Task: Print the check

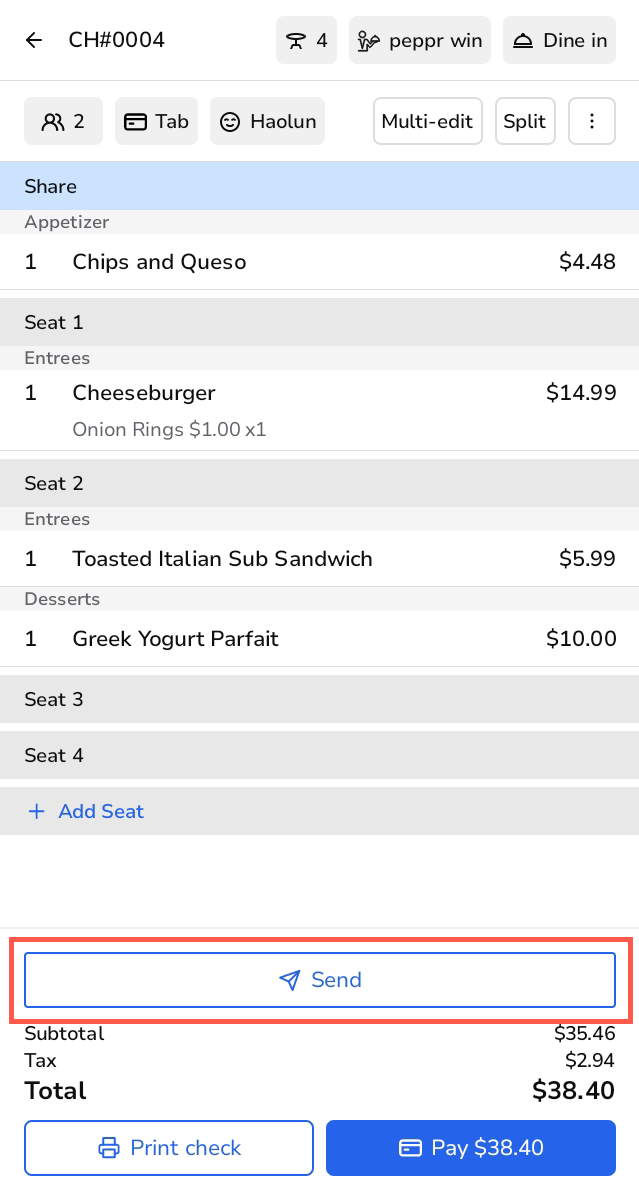Action: click(x=169, y=1148)
